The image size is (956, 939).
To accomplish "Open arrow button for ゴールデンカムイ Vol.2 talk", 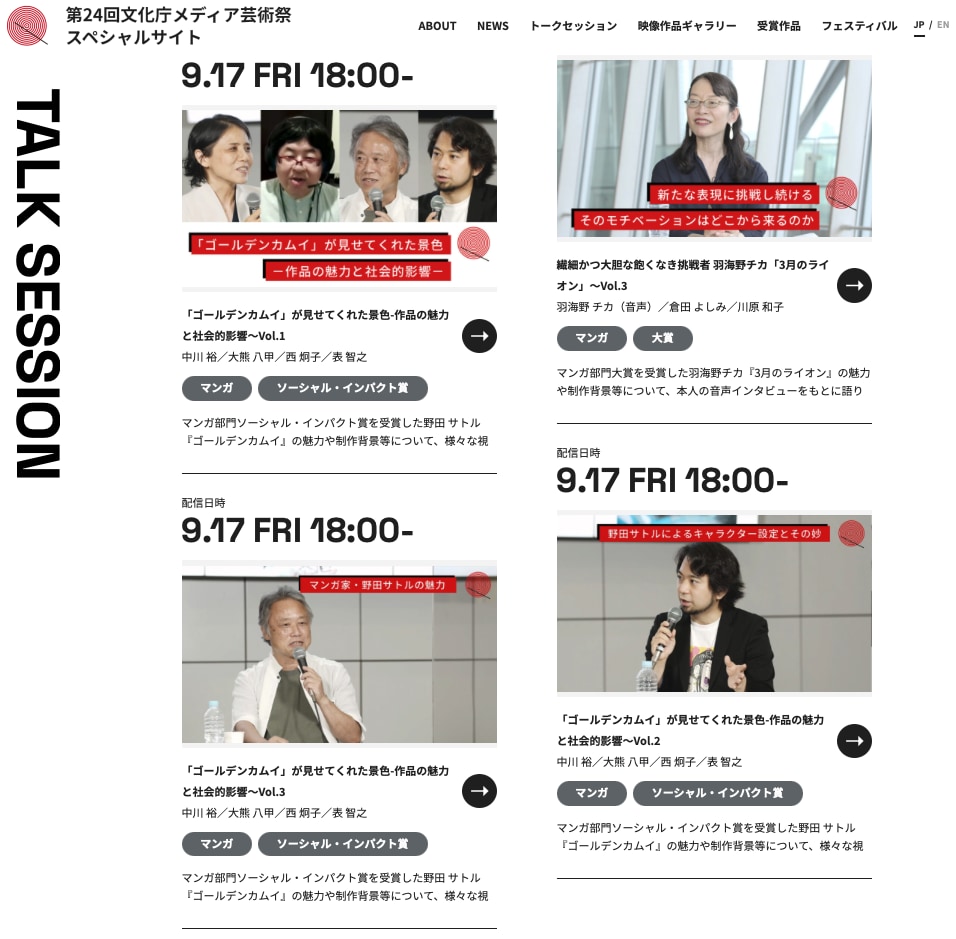I will 854,741.
